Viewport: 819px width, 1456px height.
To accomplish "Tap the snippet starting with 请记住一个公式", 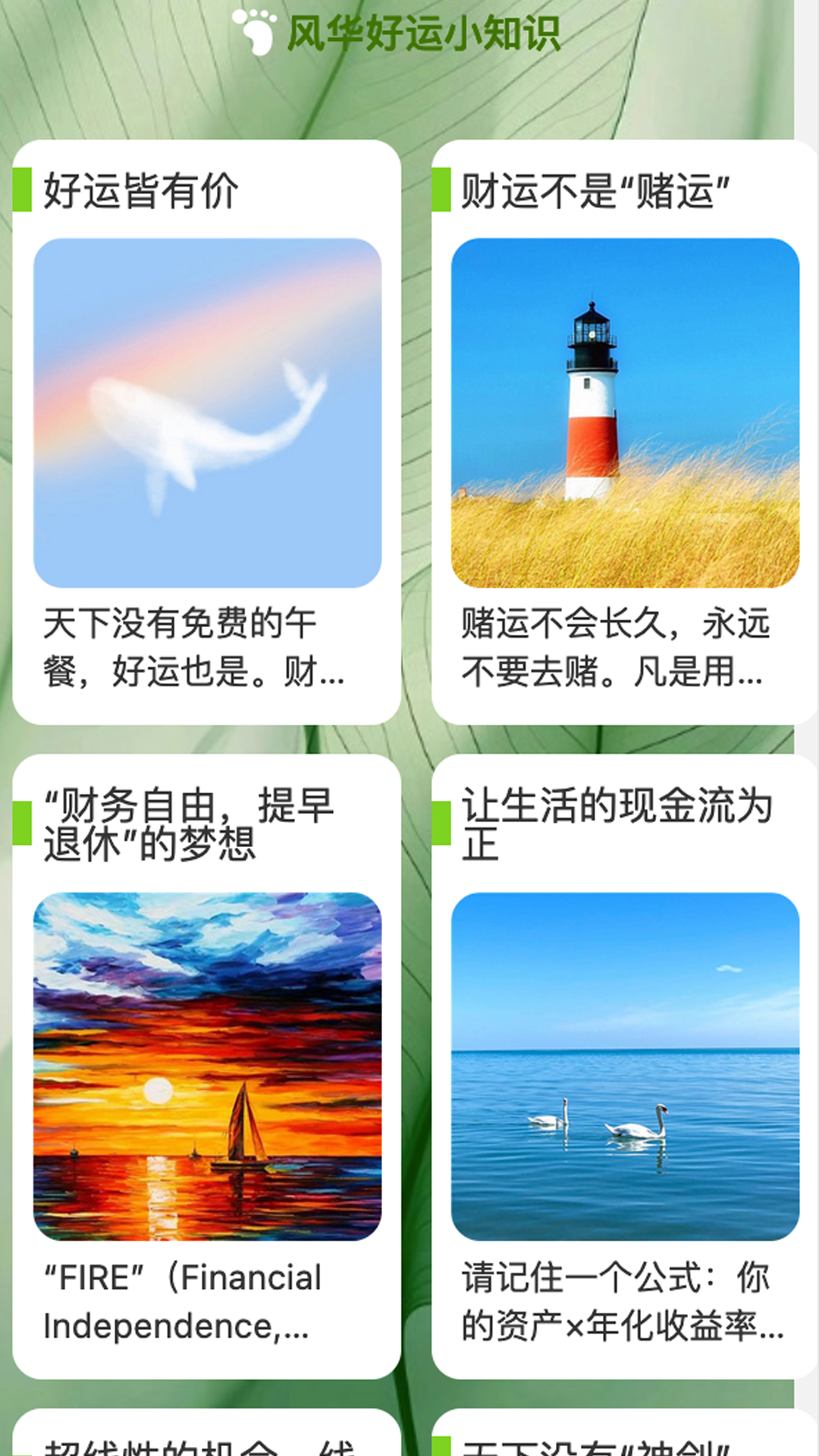I will pyautogui.click(x=614, y=1301).
